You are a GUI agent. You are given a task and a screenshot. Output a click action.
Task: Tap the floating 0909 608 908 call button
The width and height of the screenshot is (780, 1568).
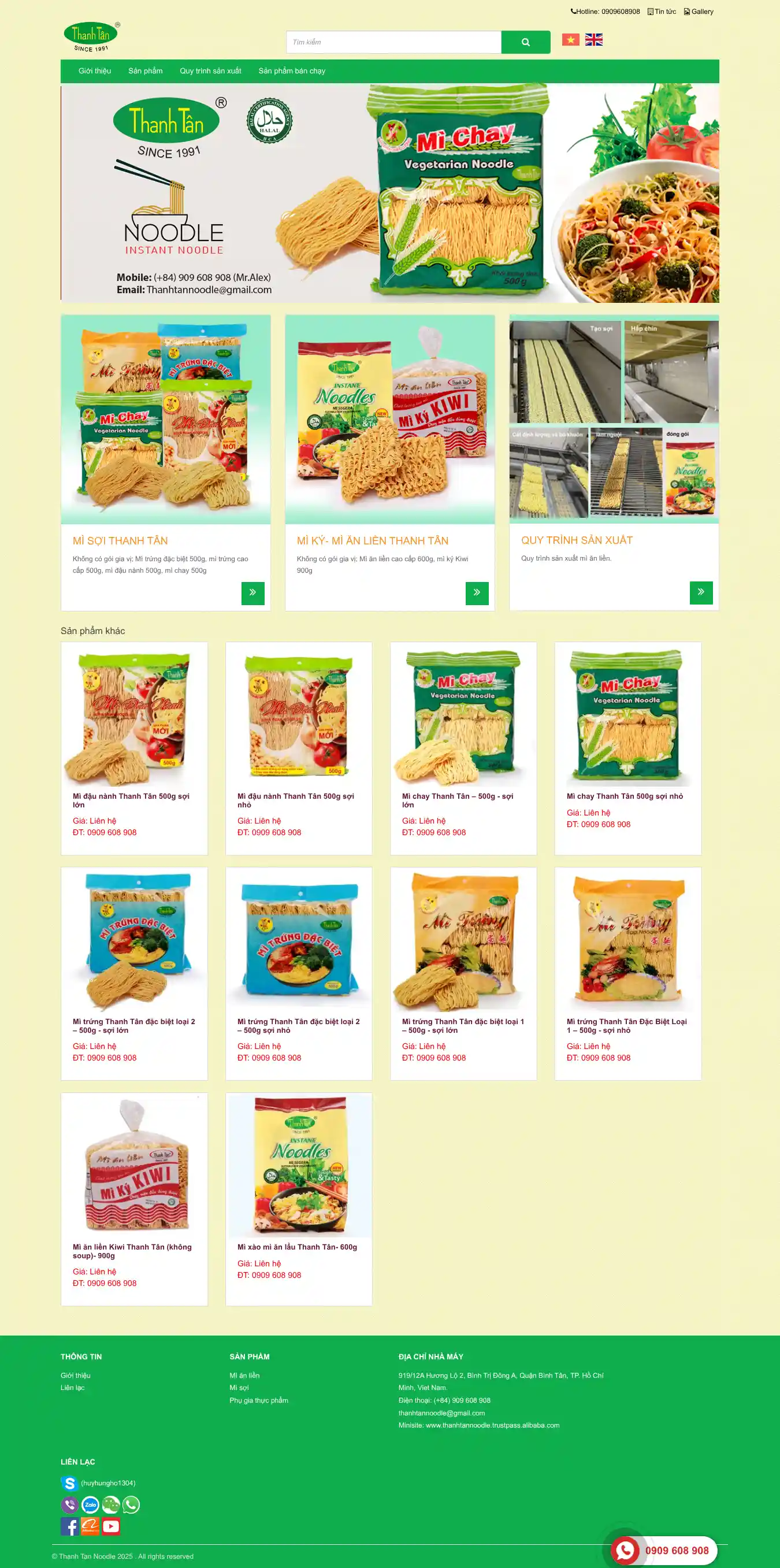(x=666, y=1550)
